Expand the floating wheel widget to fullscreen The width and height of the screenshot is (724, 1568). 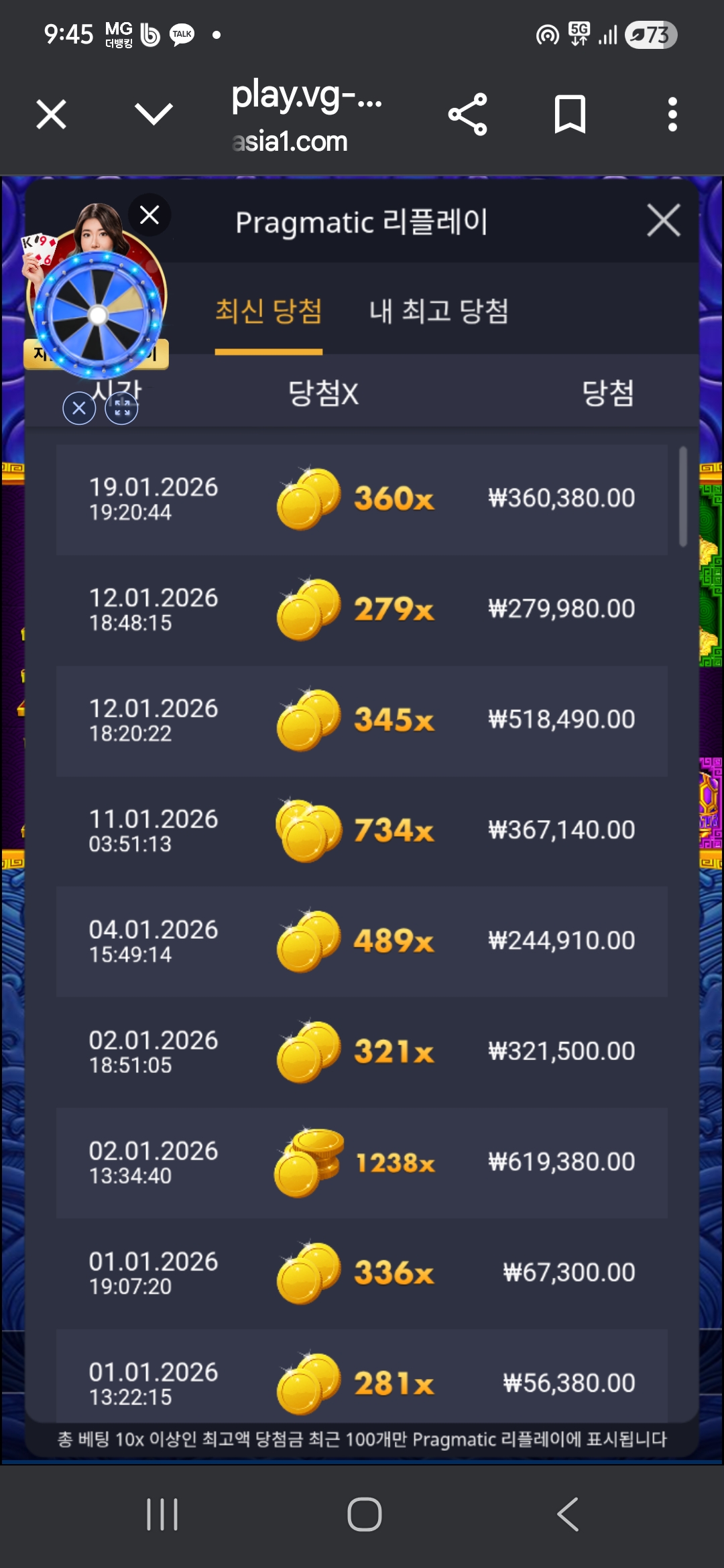tap(121, 408)
